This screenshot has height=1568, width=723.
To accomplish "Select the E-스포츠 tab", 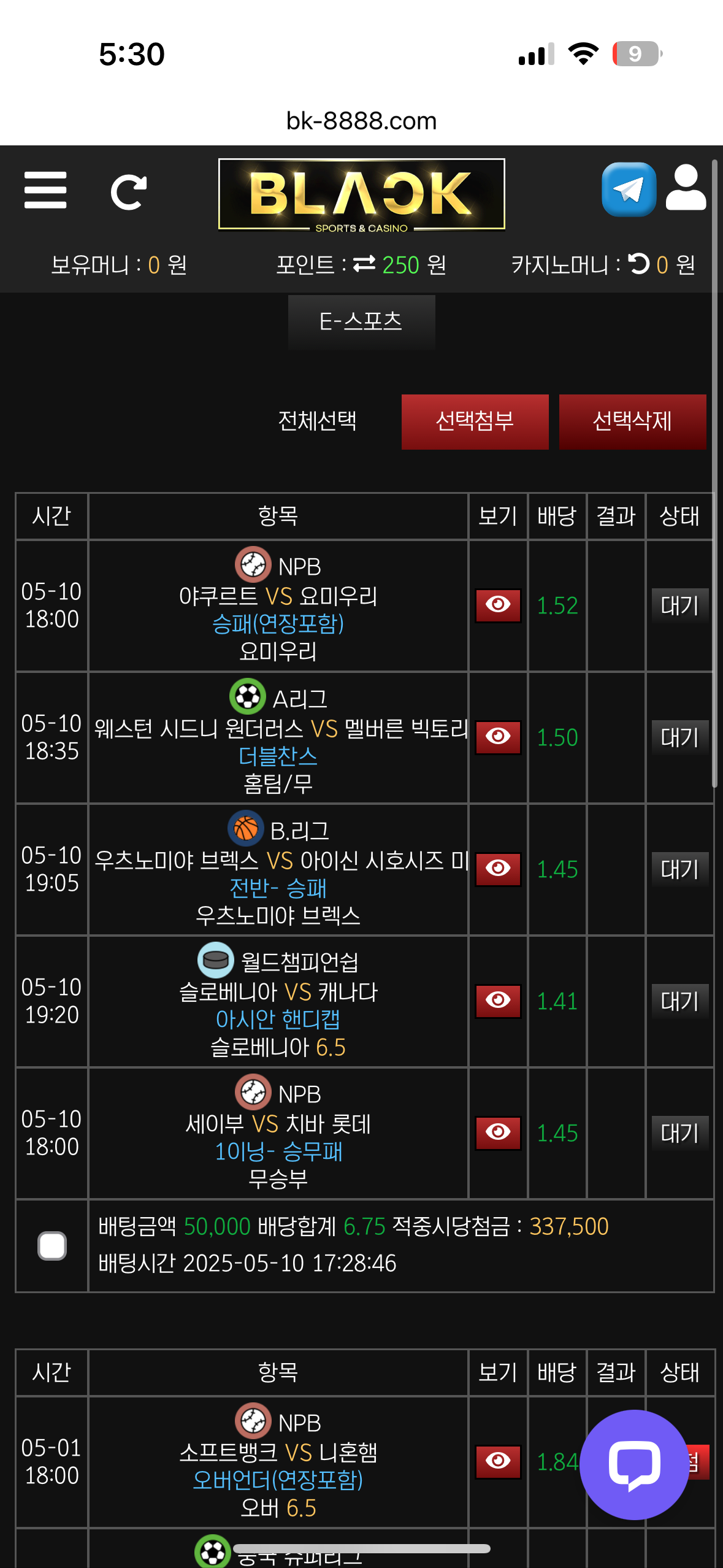I will click(x=361, y=321).
